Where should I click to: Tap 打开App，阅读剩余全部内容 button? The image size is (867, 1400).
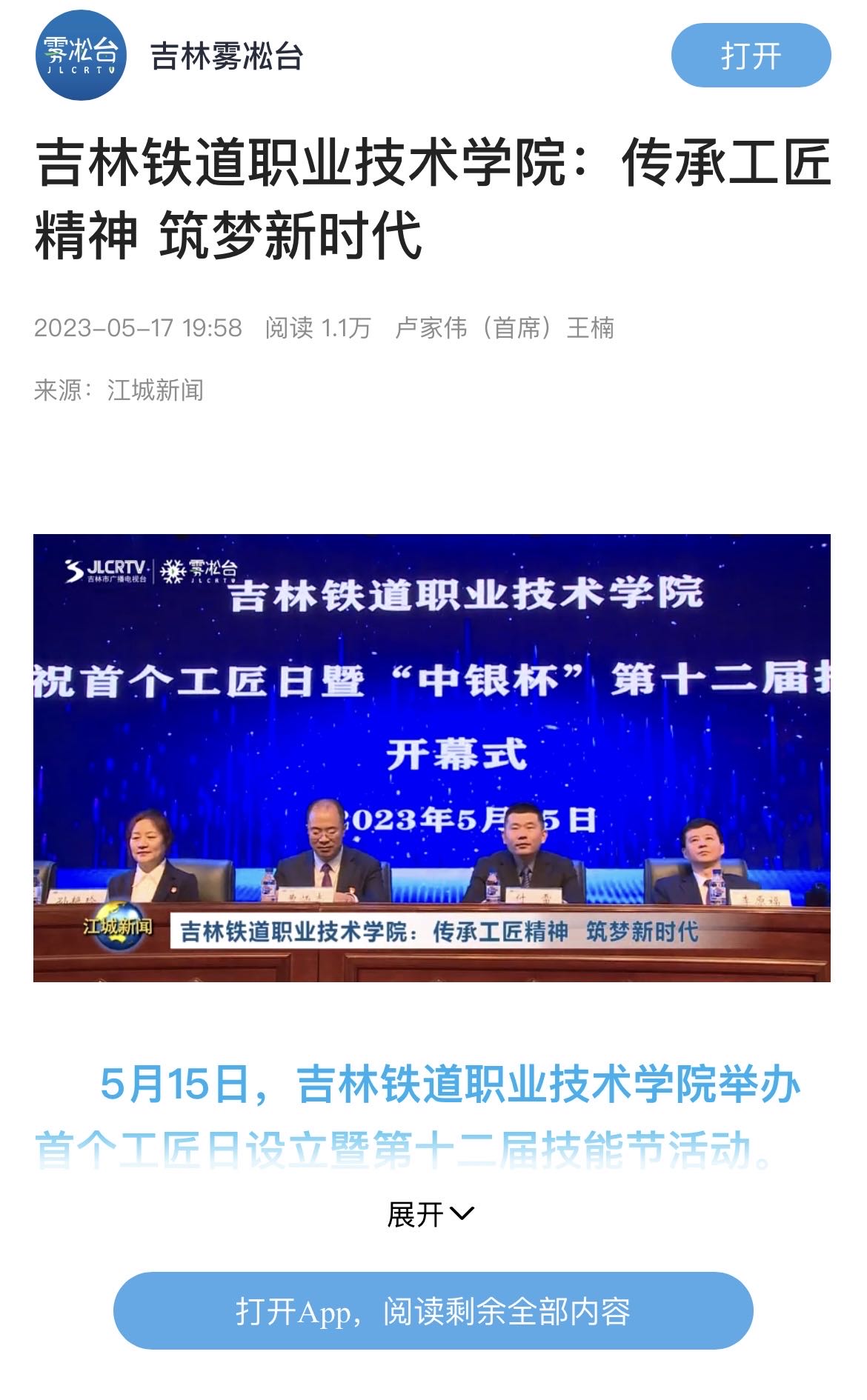click(x=433, y=1311)
